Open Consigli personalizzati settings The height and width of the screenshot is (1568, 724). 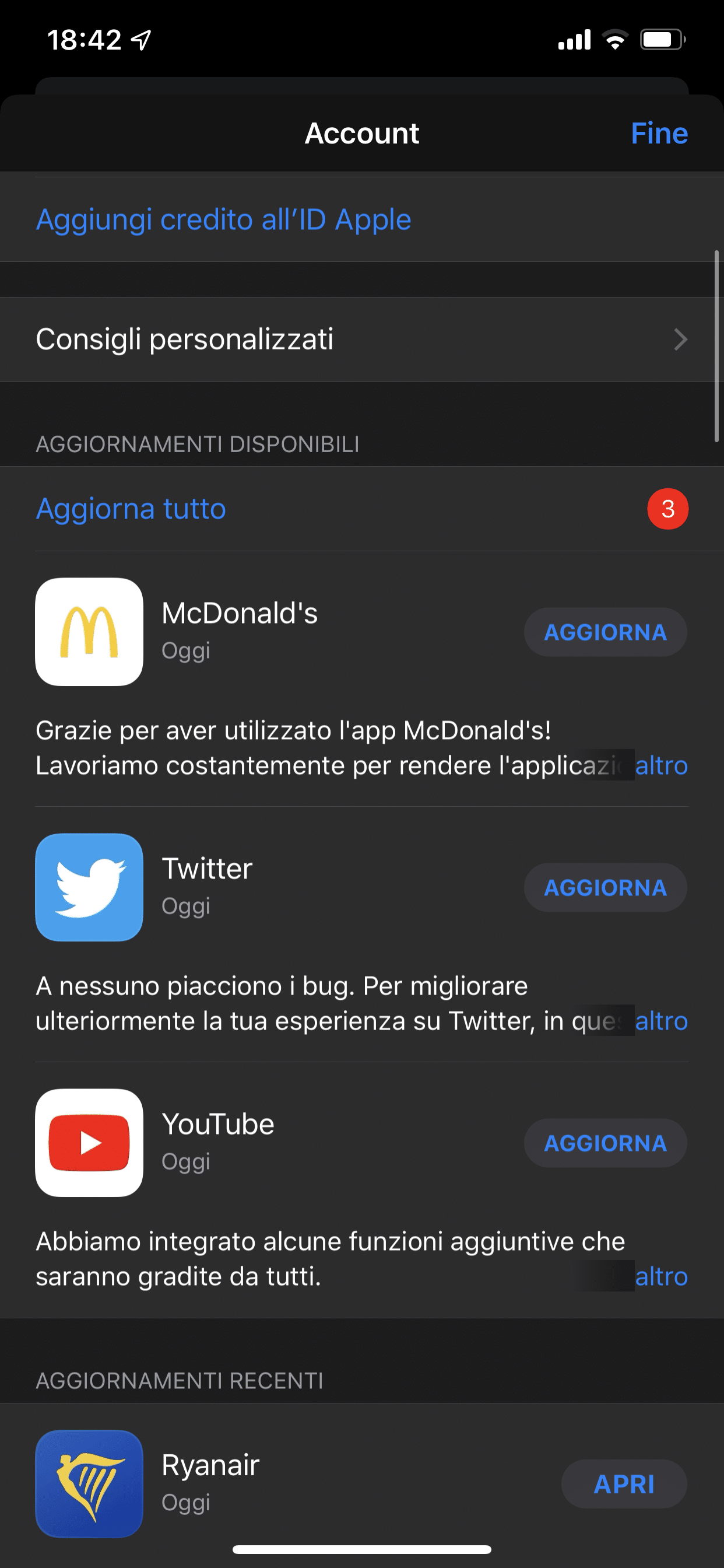pos(361,339)
